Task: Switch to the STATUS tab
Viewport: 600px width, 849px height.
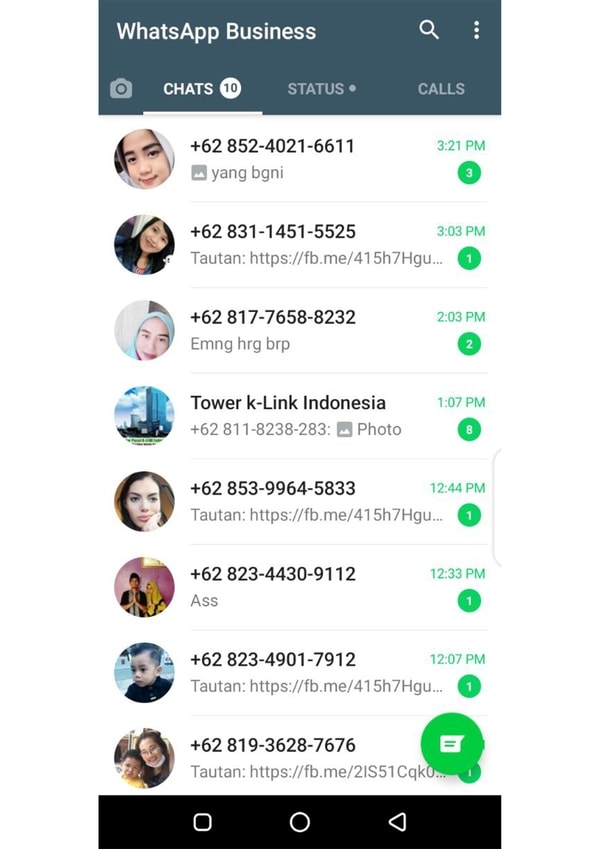Action: pos(321,89)
